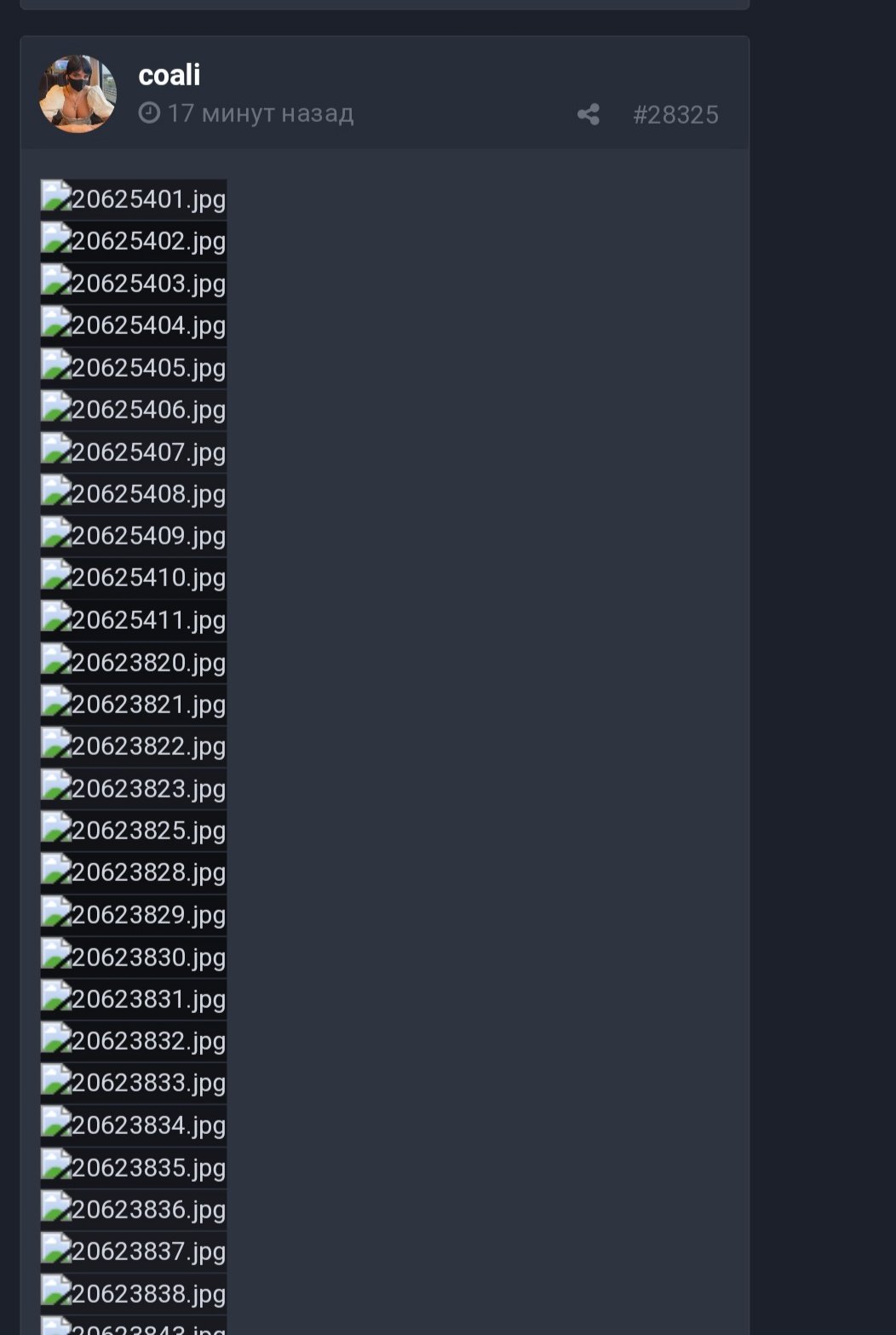The height and width of the screenshot is (1335, 896).
Task: Open the picture 20623833.jpg
Action: [x=134, y=1083]
